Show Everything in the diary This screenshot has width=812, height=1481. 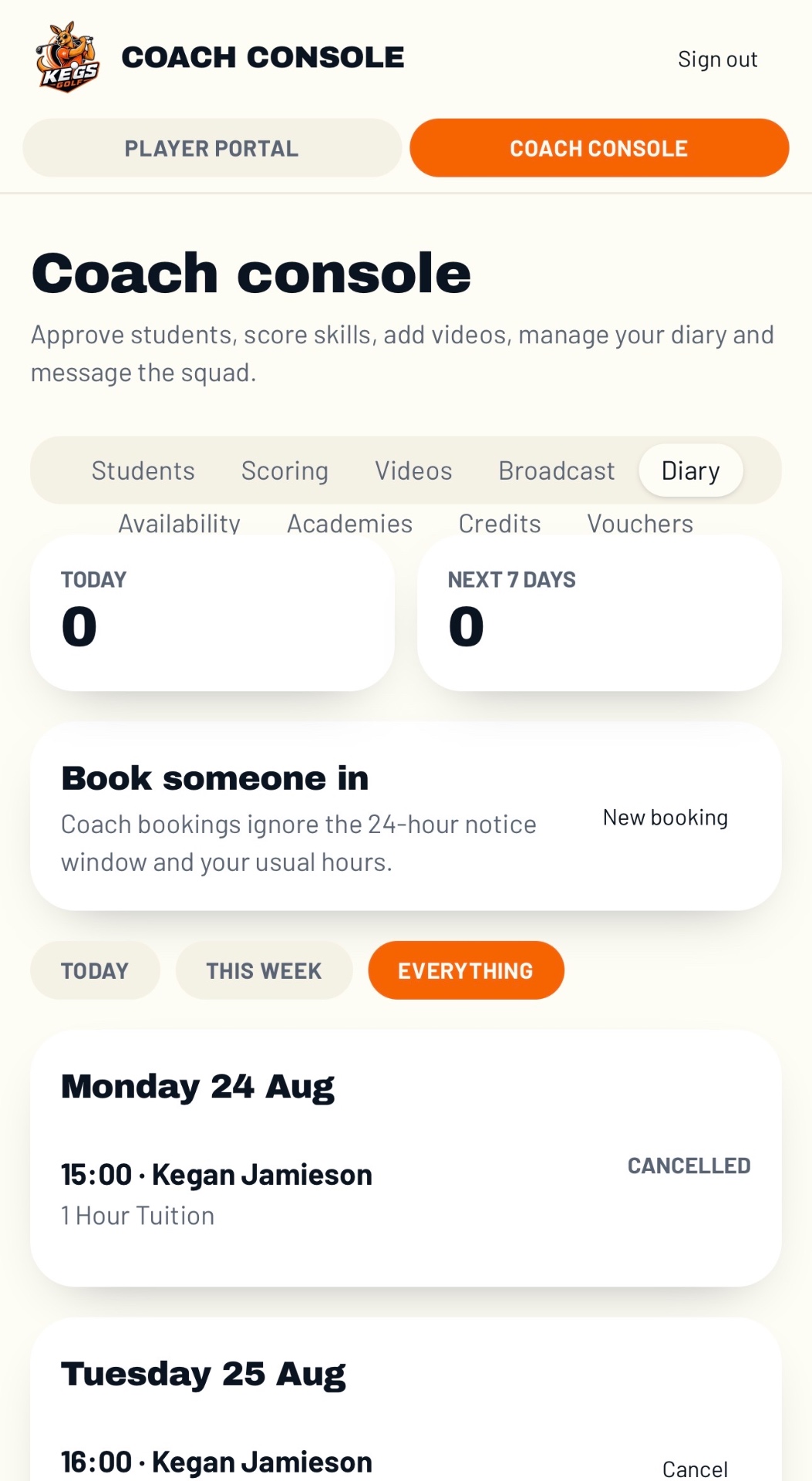tap(466, 970)
